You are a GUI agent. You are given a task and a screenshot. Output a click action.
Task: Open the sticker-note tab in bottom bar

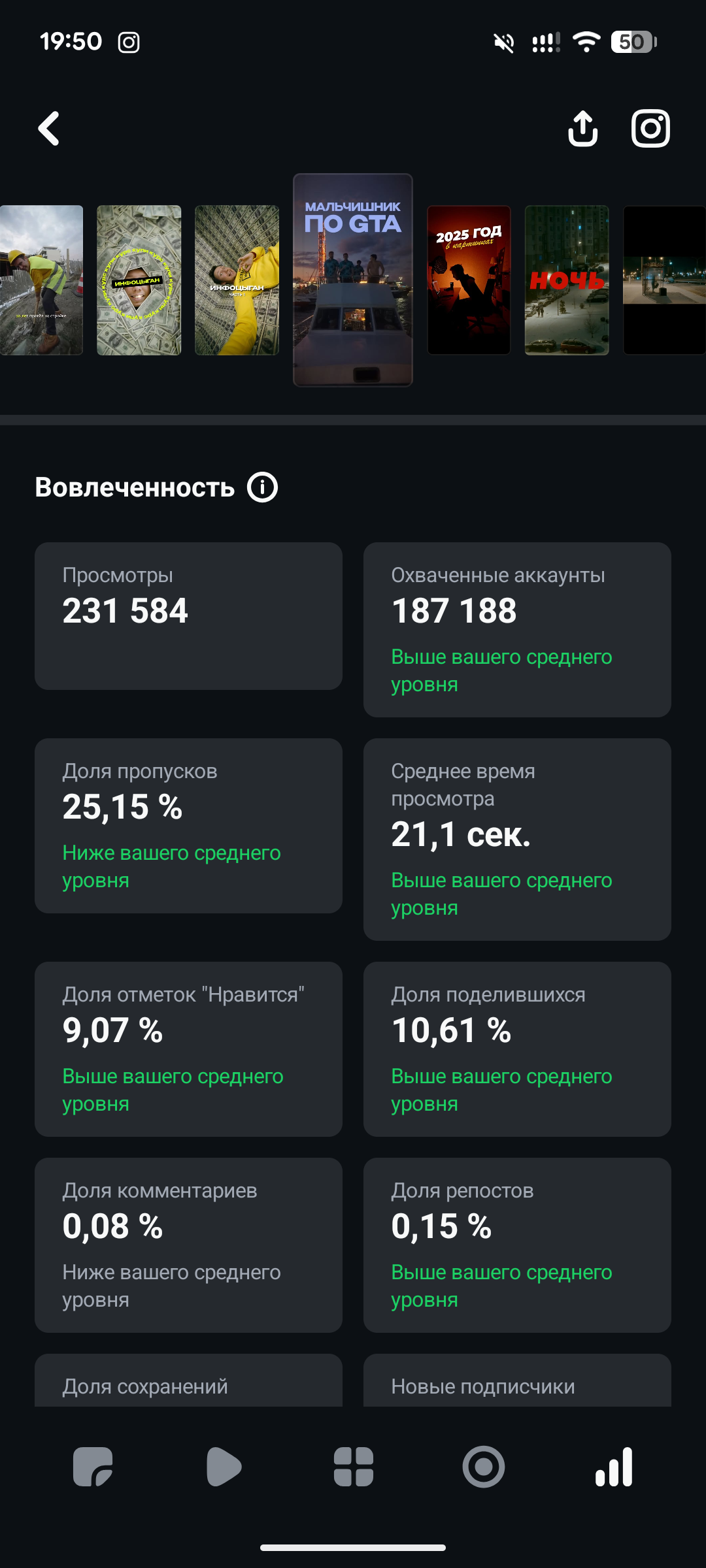tap(93, 1467)
